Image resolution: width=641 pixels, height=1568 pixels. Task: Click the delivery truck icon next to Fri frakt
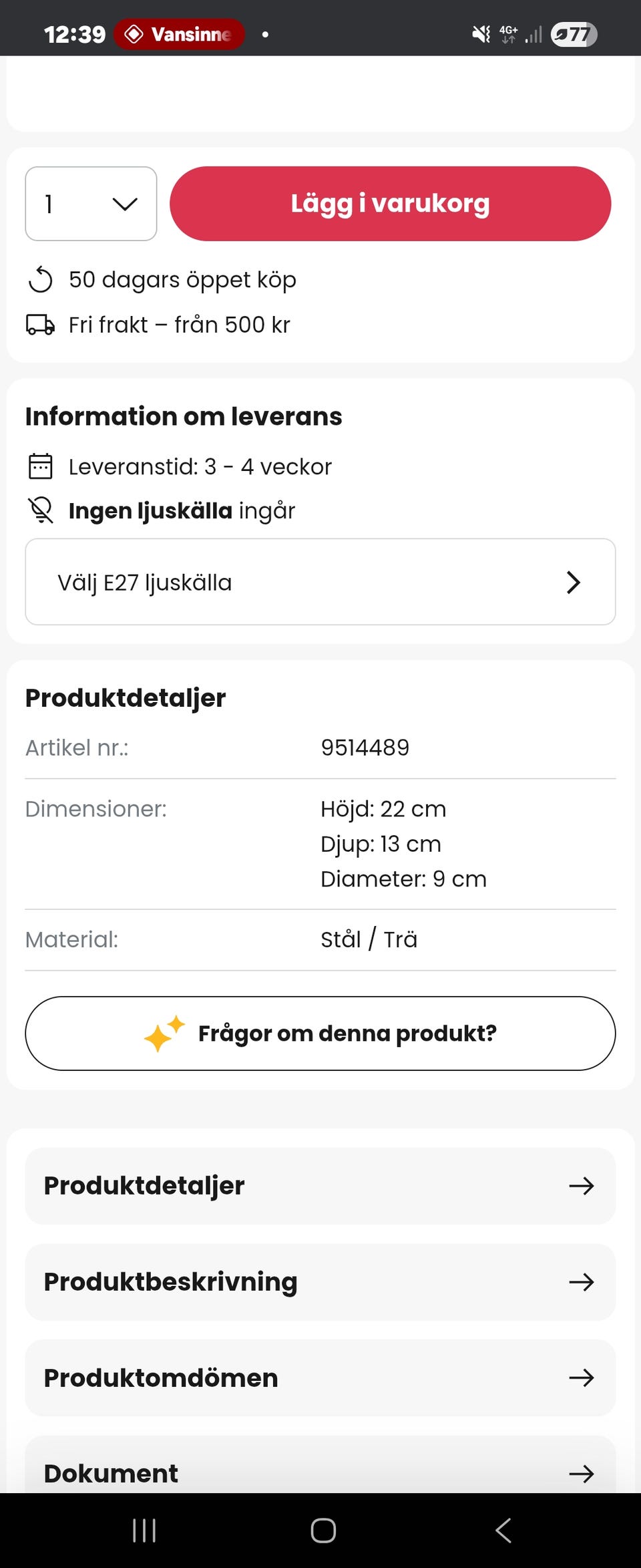coord(41,325)
